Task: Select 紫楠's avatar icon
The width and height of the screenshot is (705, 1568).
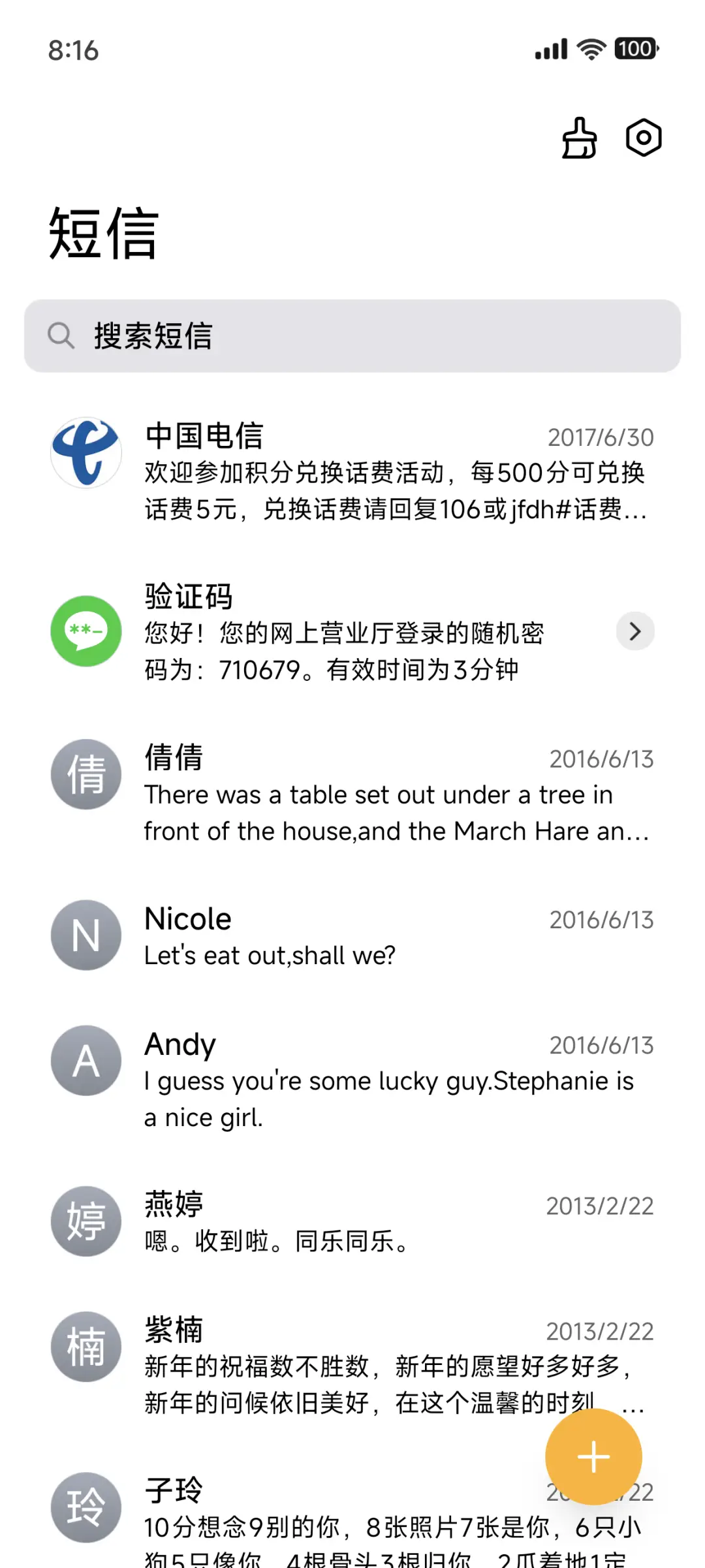Action: [85, 1347]
